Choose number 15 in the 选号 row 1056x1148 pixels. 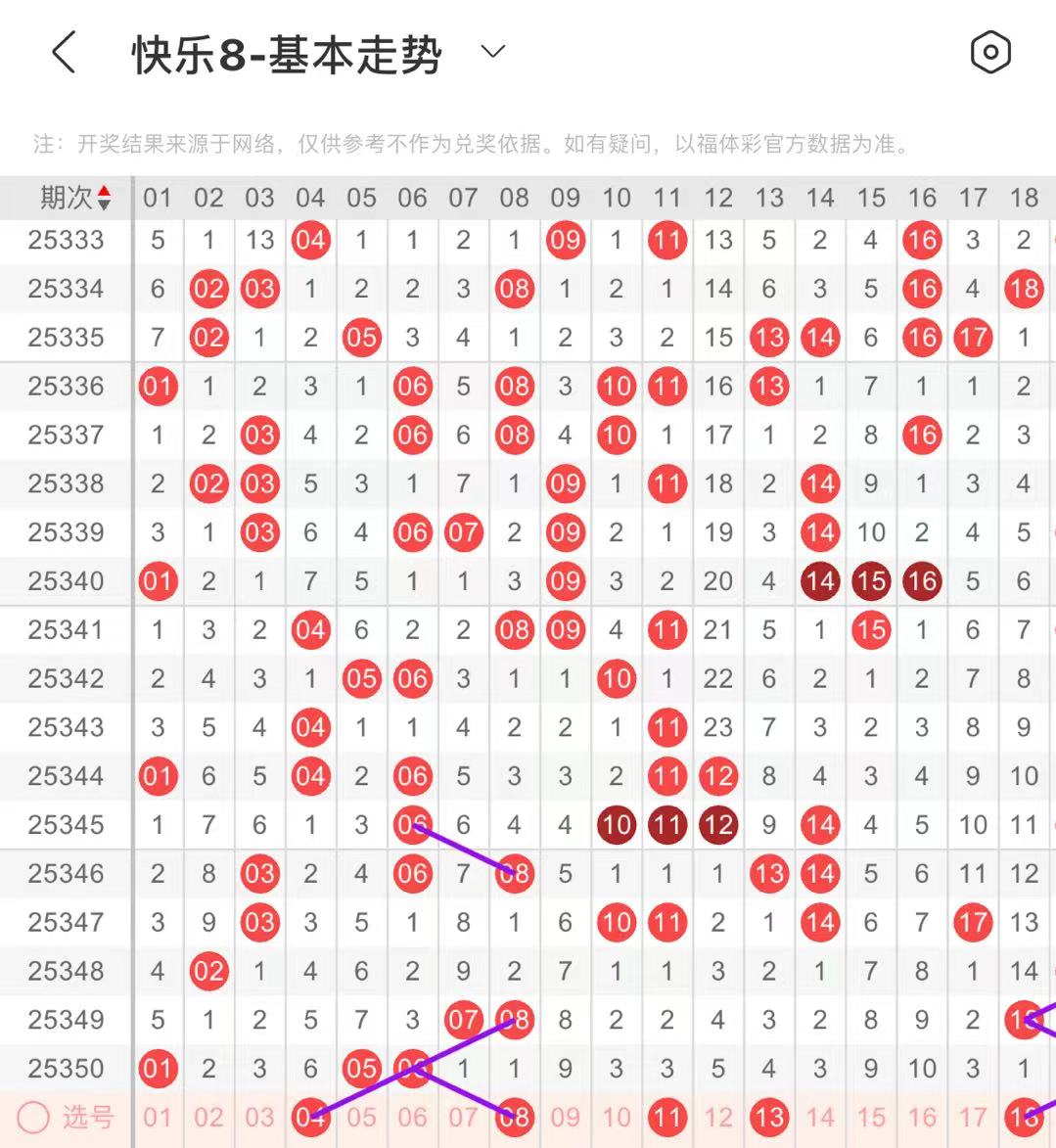871,1117
